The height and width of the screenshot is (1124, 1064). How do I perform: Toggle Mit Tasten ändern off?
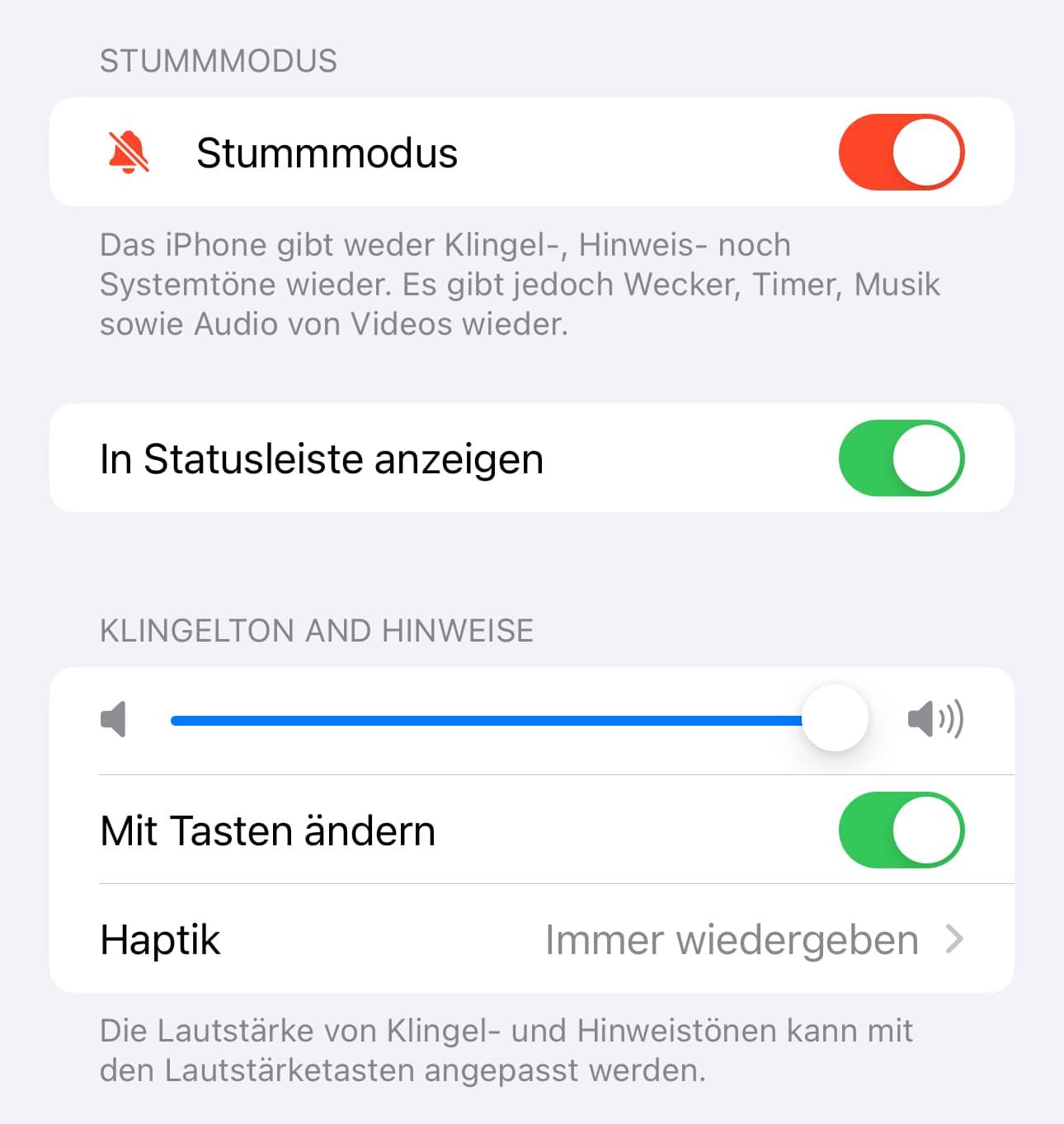pos(901,830)
